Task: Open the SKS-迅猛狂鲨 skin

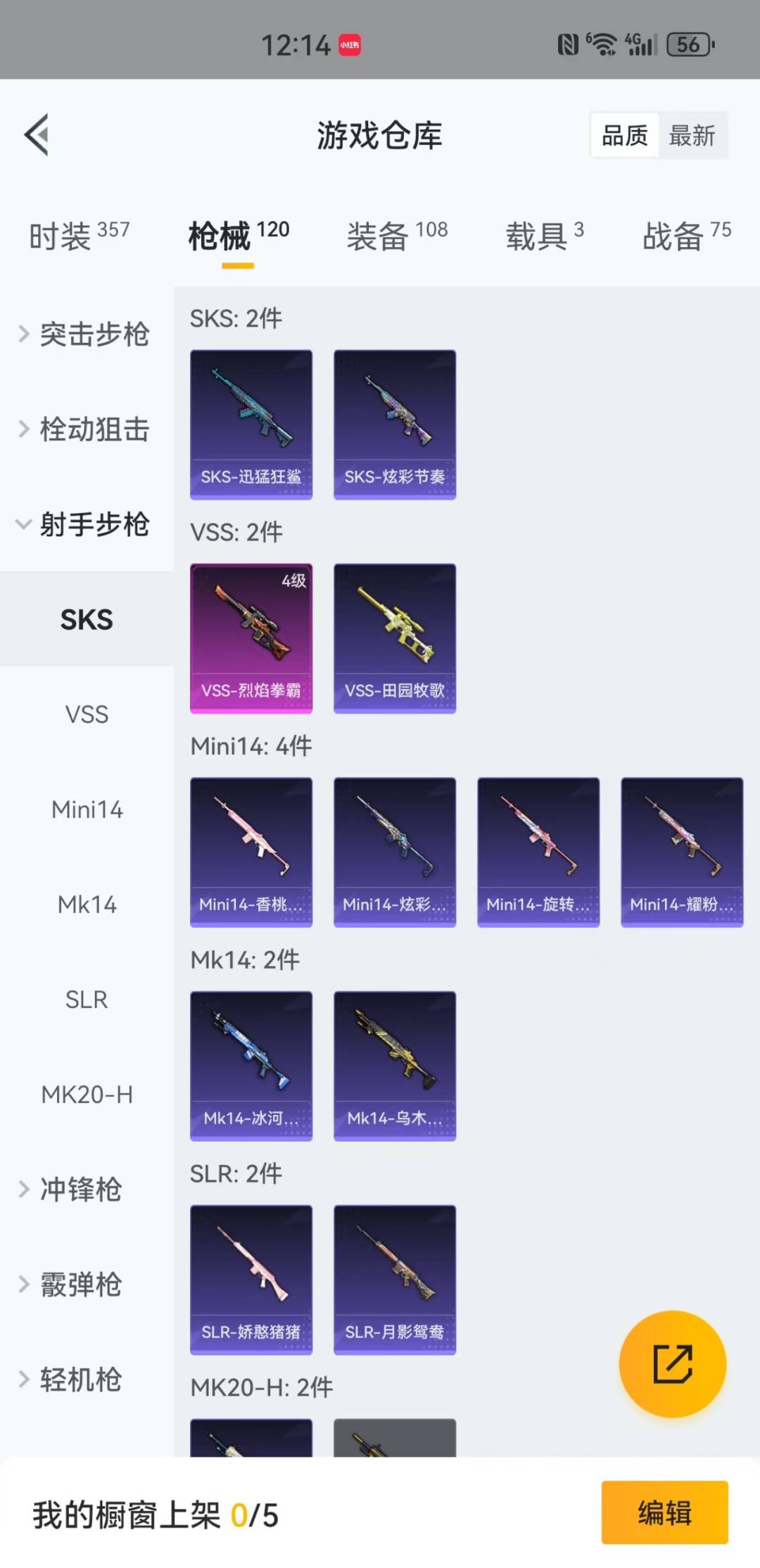Action: click(x=251, y=424)
